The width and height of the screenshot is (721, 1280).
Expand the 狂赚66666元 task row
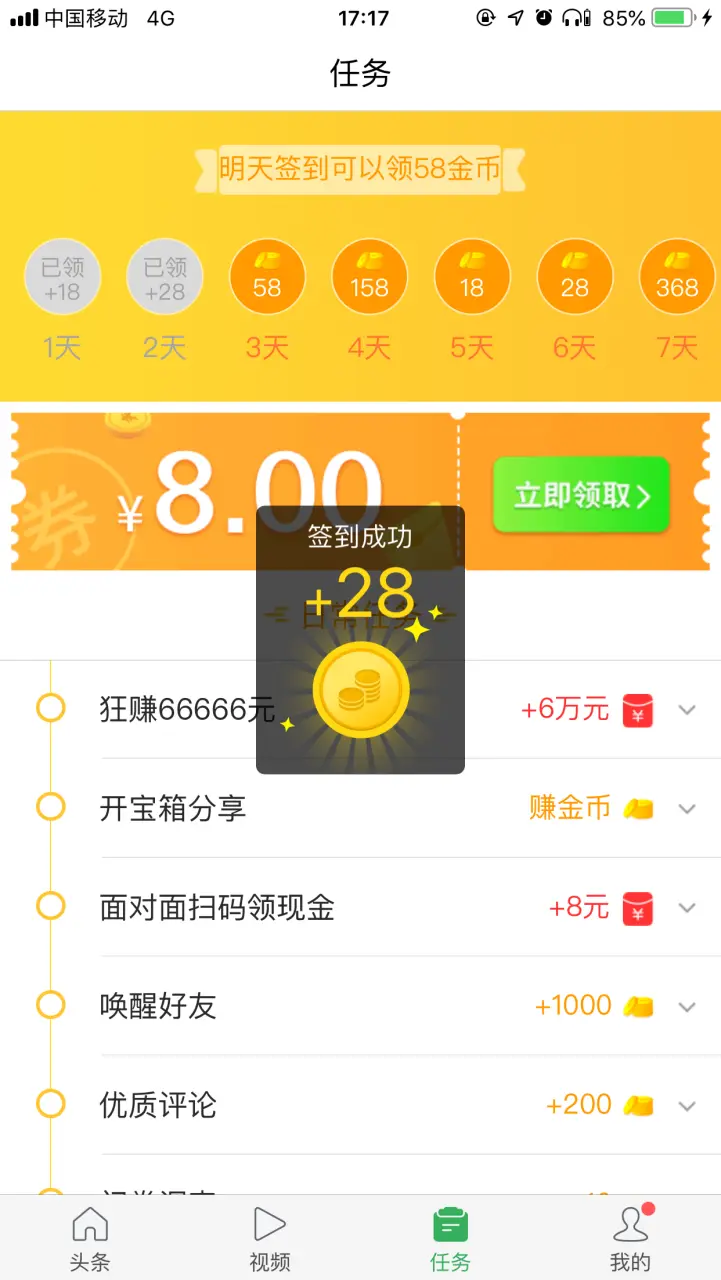point(686,710)
